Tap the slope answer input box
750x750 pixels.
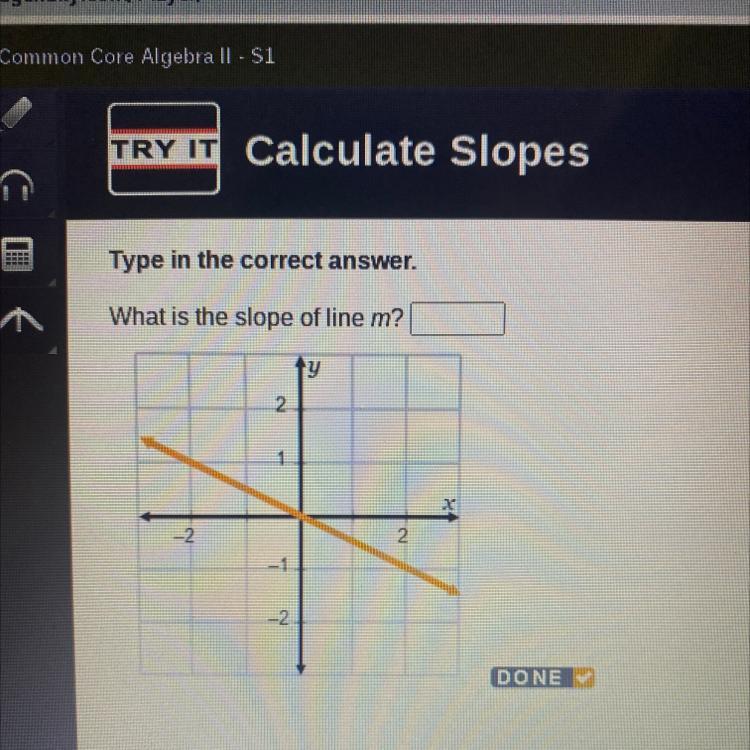pos(458,320)
